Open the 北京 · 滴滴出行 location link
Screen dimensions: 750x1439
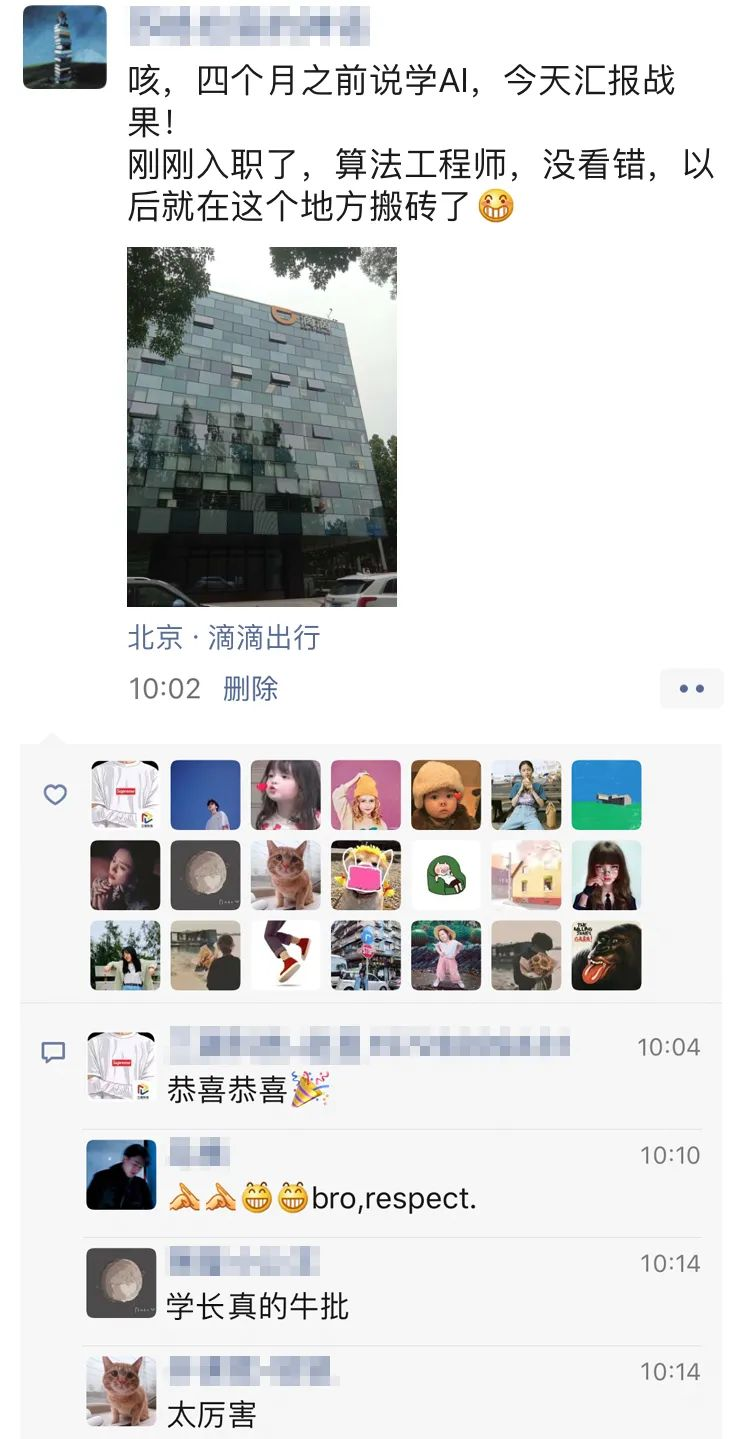coord(224,638)
